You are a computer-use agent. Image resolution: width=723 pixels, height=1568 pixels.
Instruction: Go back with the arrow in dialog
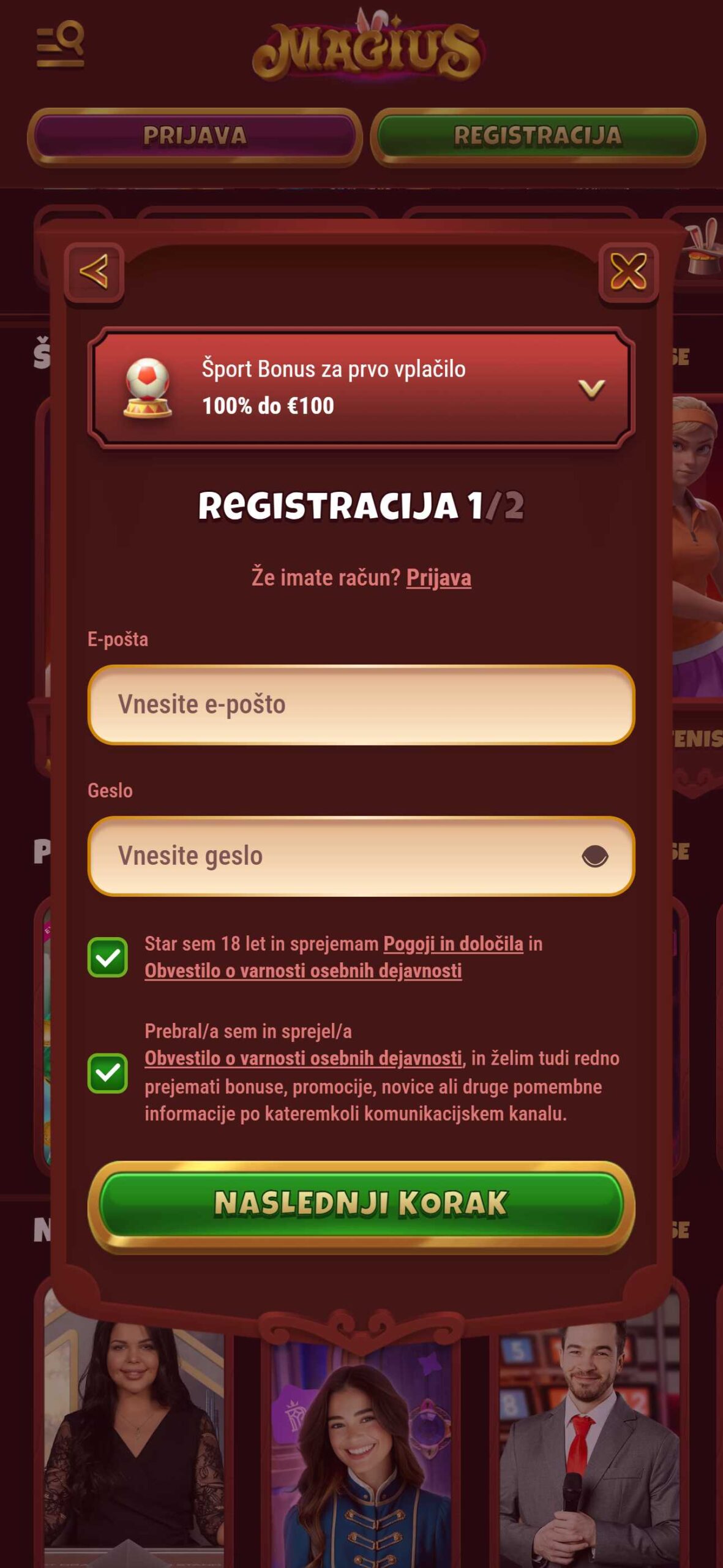point(94,271)
